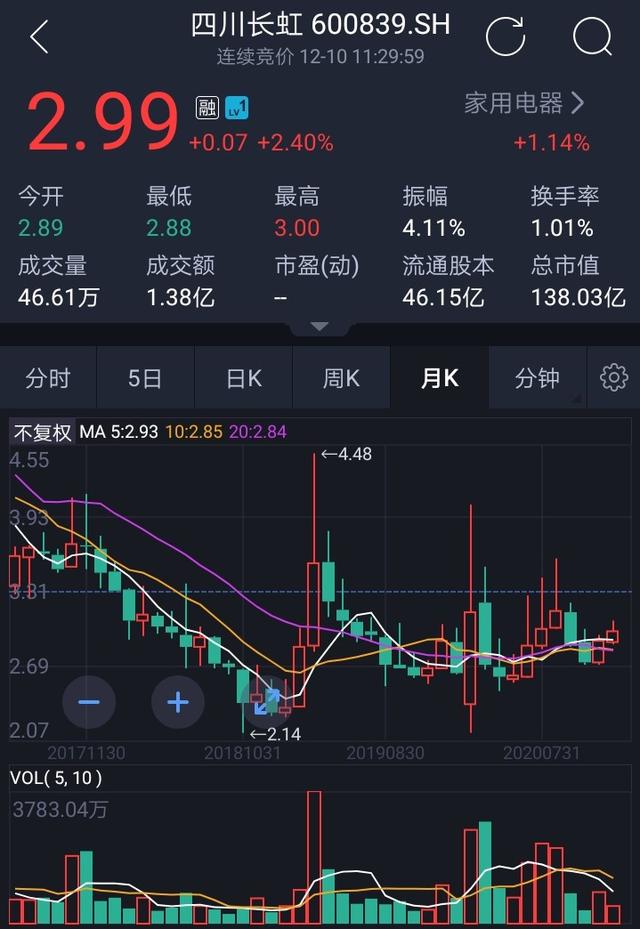
Task: Zoom out the chart with minus button
Action: (x=89, y=702)
